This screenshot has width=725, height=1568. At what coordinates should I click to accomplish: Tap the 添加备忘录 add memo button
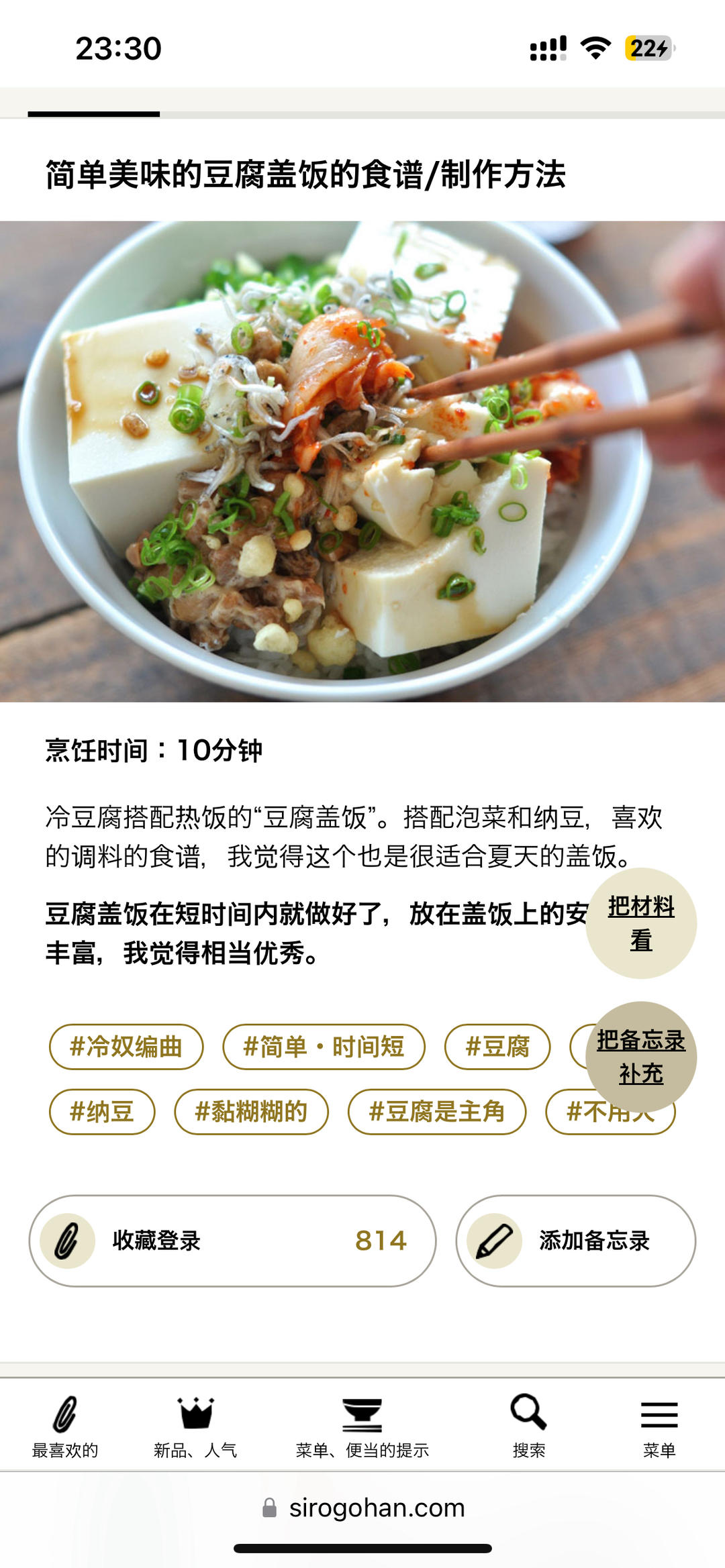point(575,1241)
